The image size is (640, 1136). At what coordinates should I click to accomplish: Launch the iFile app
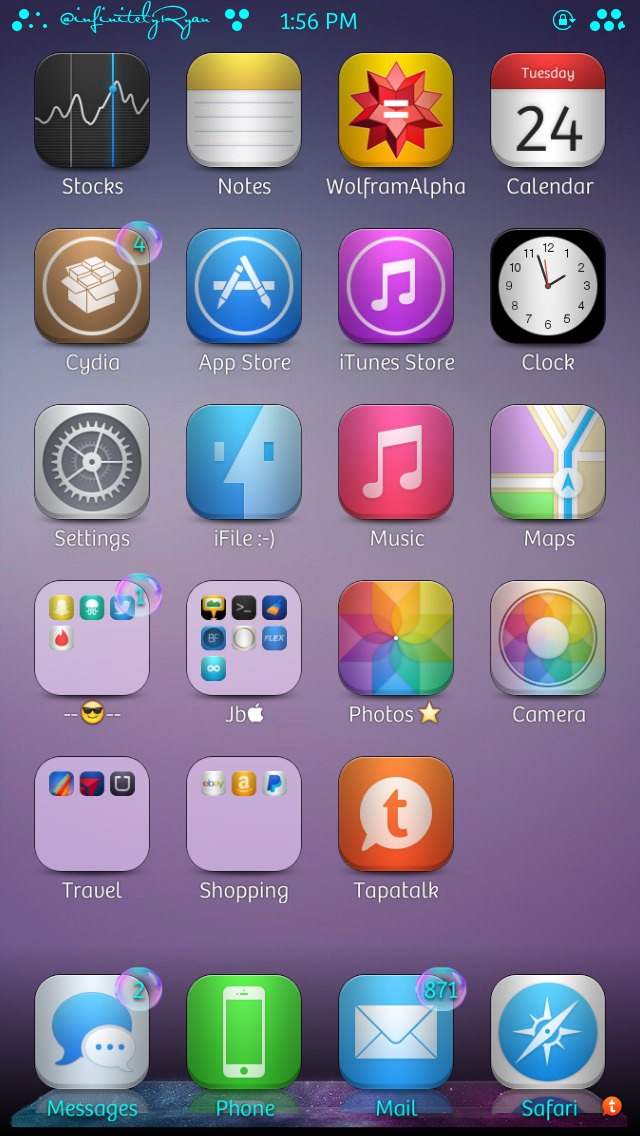[x=244, y=463]
